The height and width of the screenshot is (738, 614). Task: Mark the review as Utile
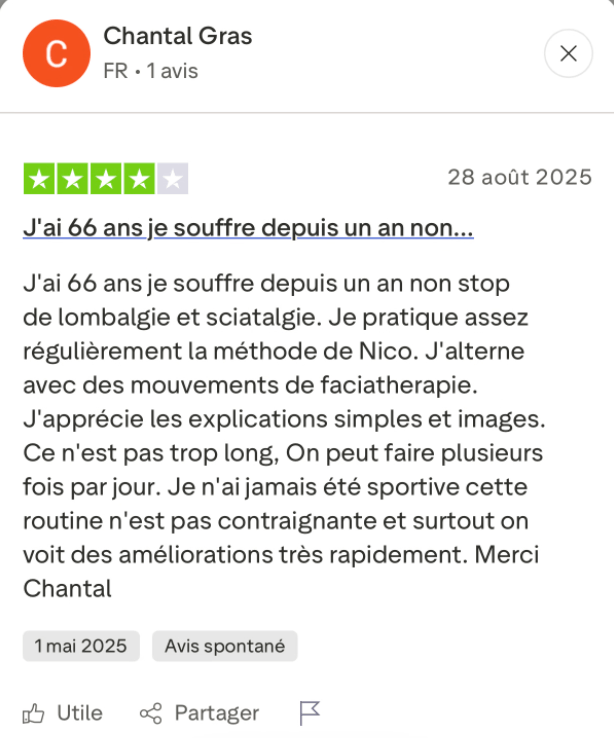point(63,713)
